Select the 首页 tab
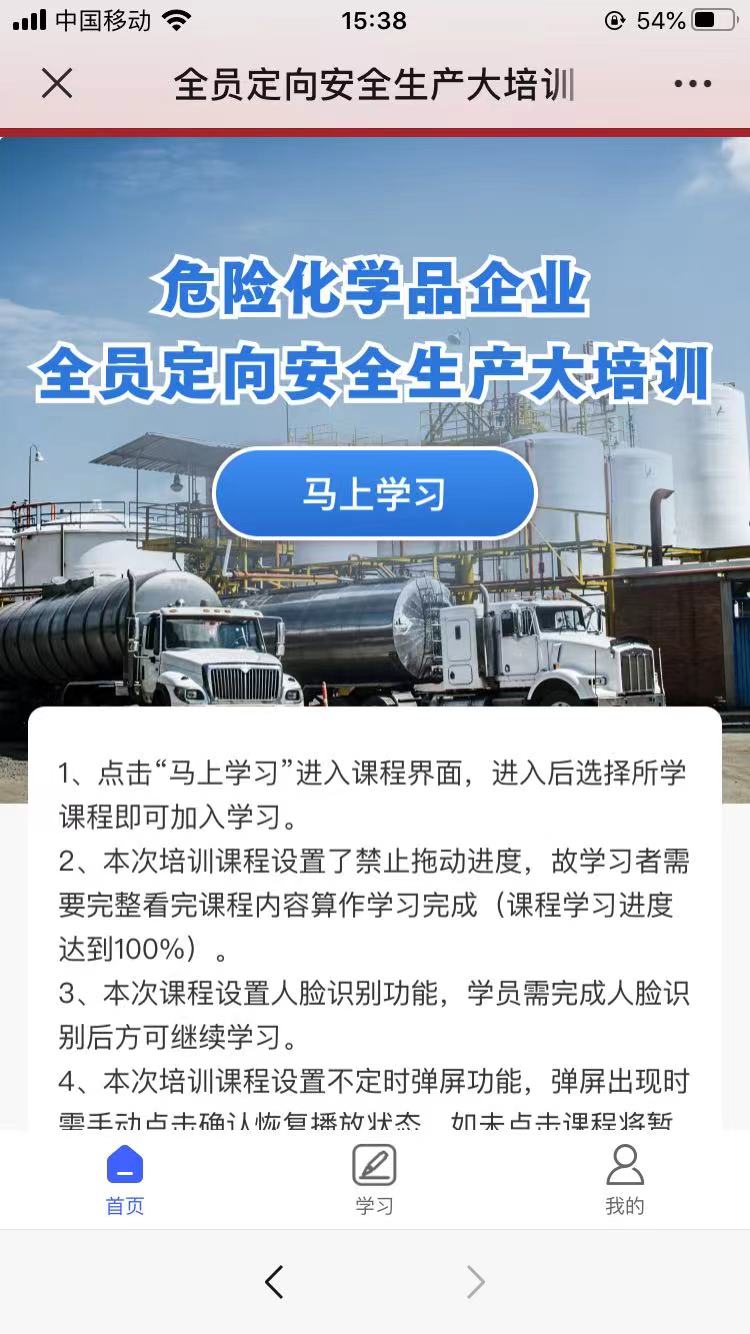 tap(125, 1181)
